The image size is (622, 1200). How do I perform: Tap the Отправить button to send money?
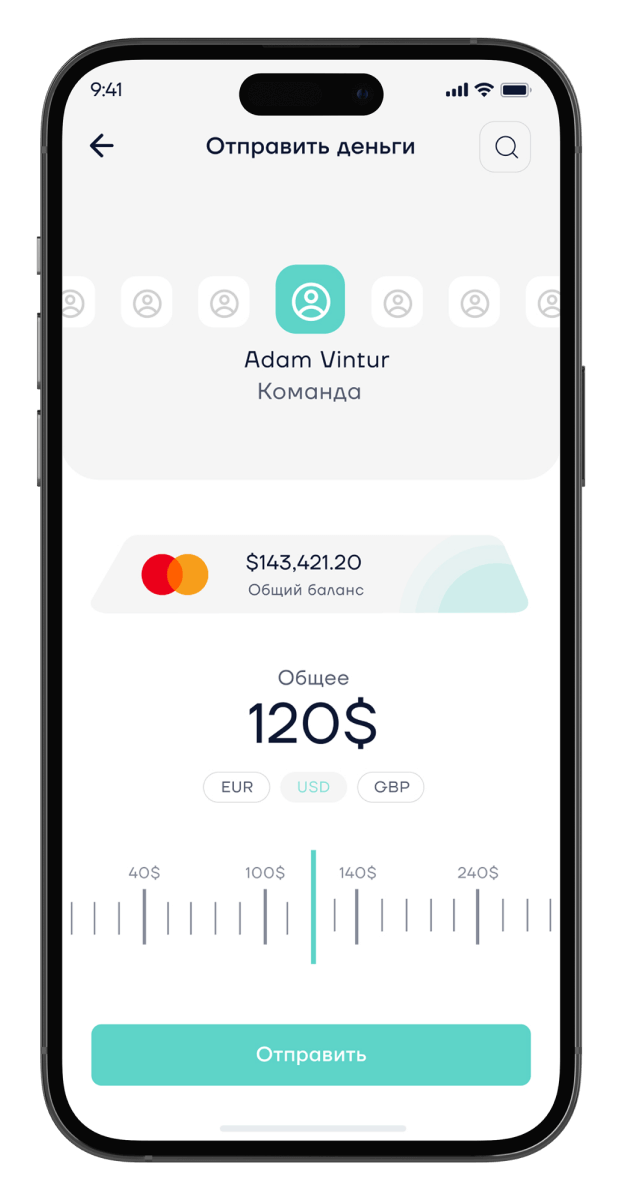coord(310,1054)
